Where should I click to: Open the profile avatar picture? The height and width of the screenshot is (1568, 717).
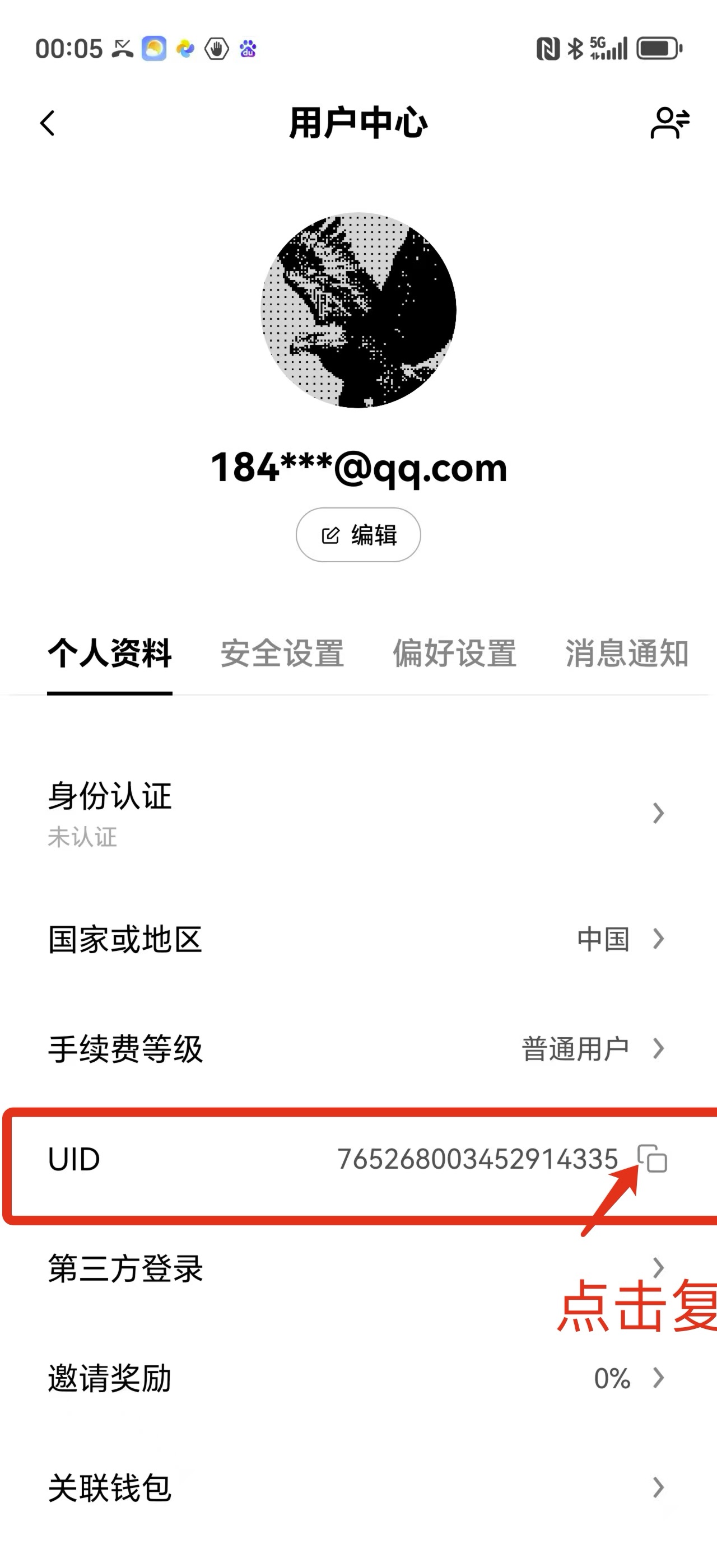coord(358,310)
